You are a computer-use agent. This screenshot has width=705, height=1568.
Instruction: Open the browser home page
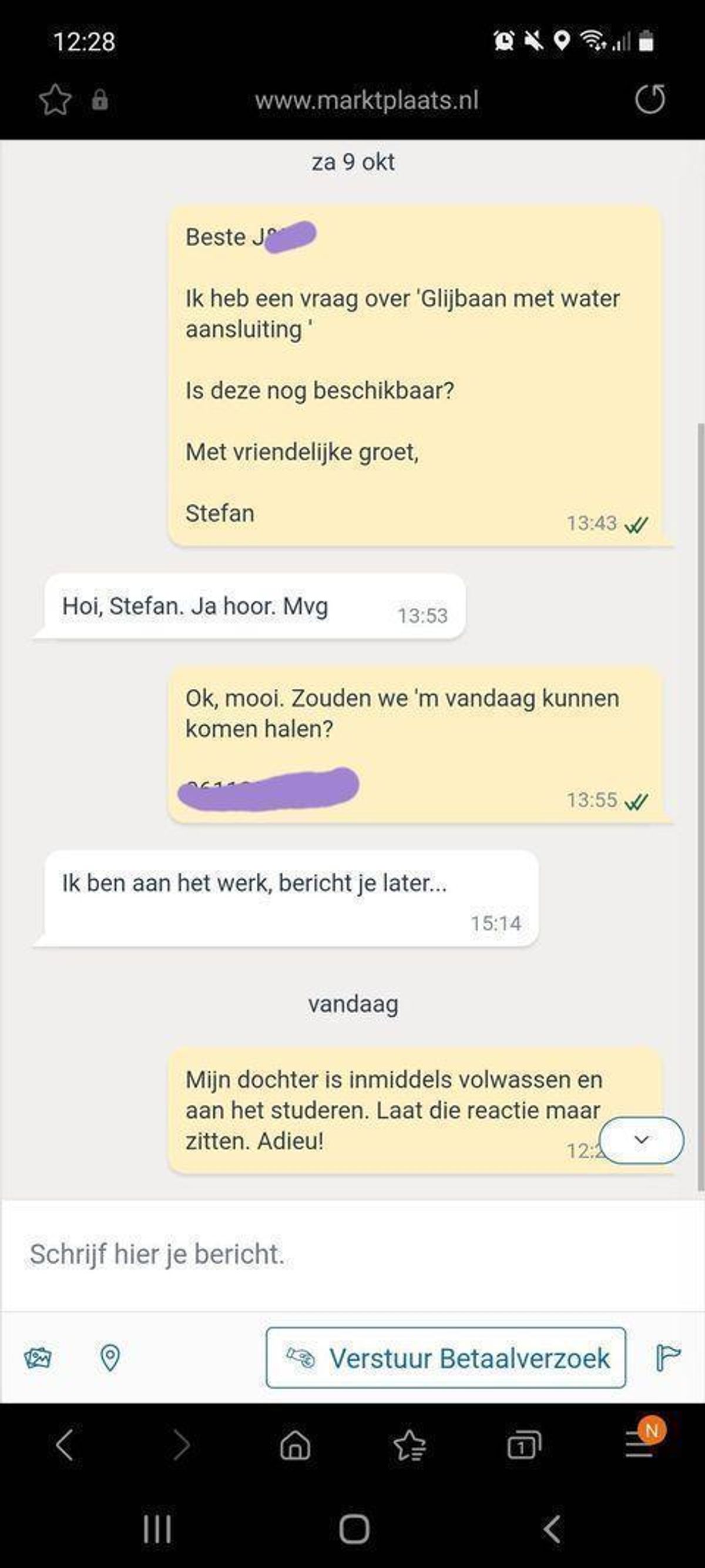(x=295, y=1445)
